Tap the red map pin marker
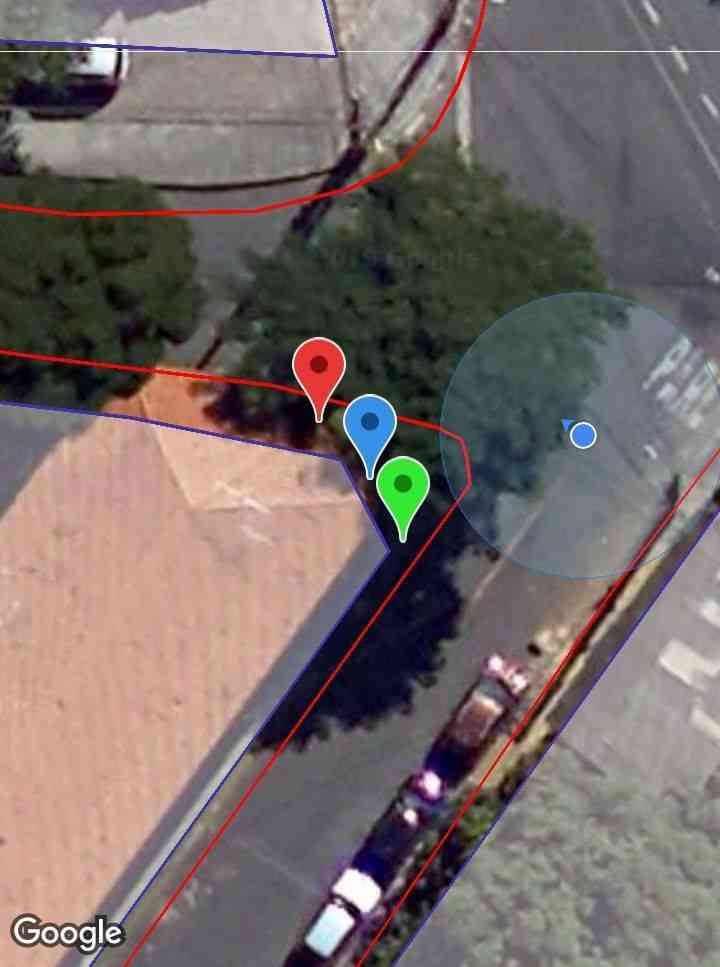This screenshot has width=720, height=967. (x=319, y=368)
